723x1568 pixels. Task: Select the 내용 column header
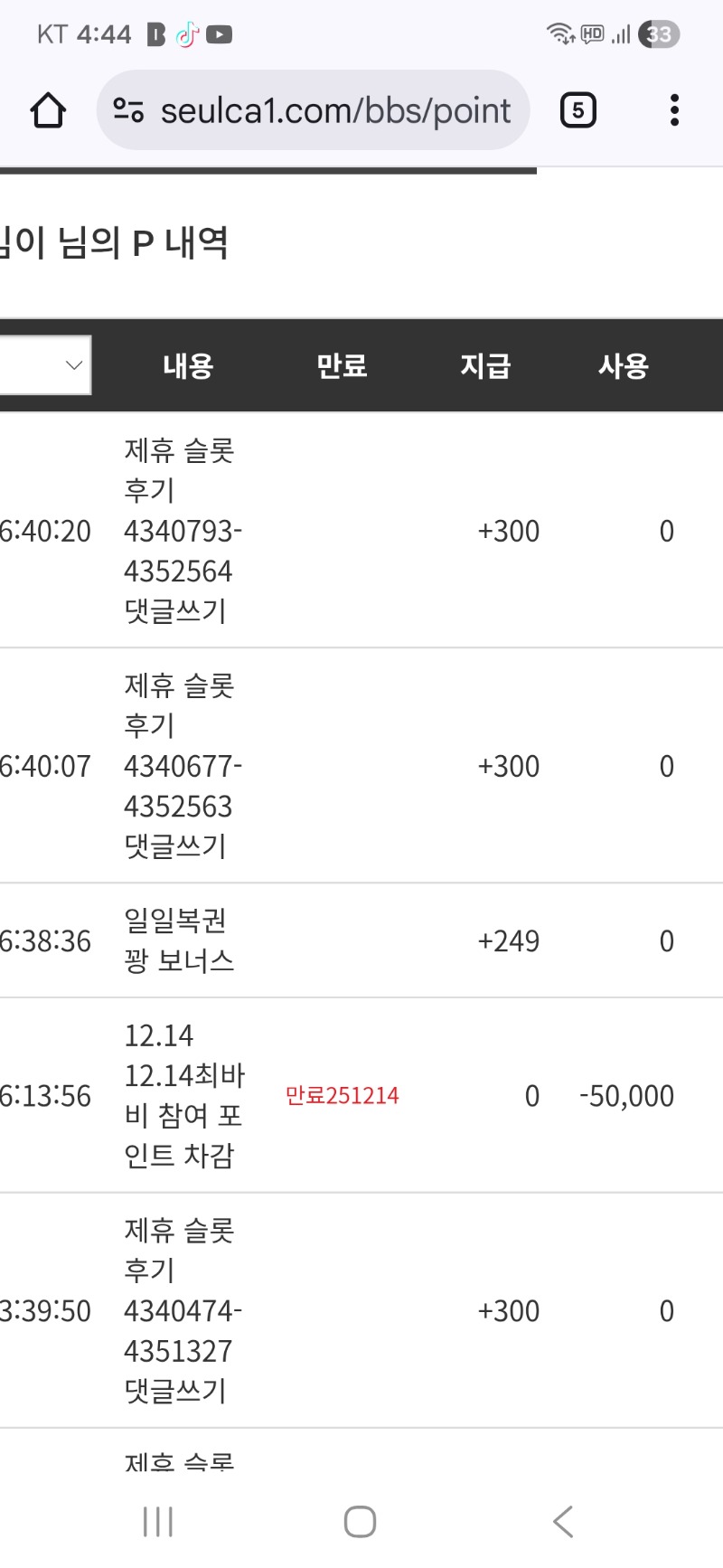[x=187, y=364]
